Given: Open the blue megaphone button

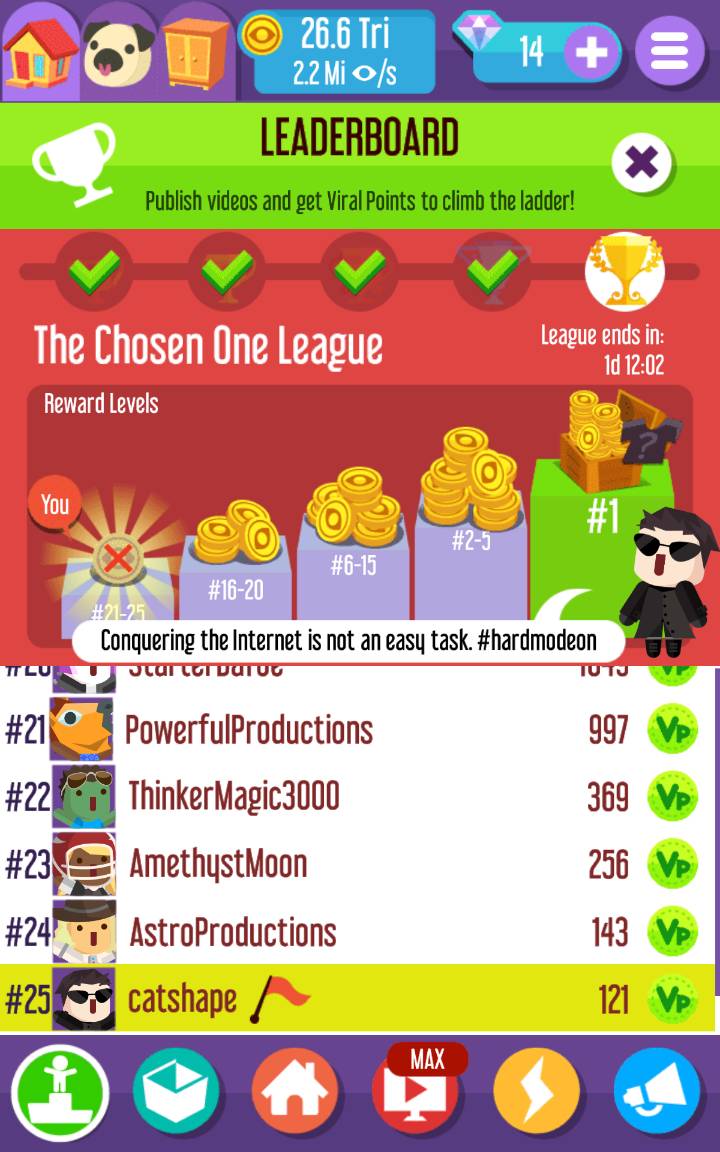Looking at the screenshot, I should point(657,1093).
